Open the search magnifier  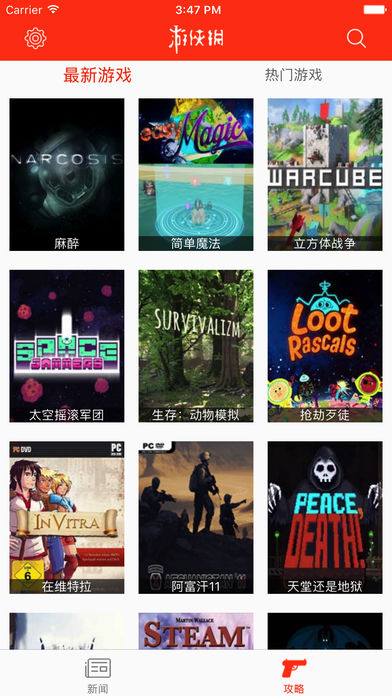(x=356, y=38)
